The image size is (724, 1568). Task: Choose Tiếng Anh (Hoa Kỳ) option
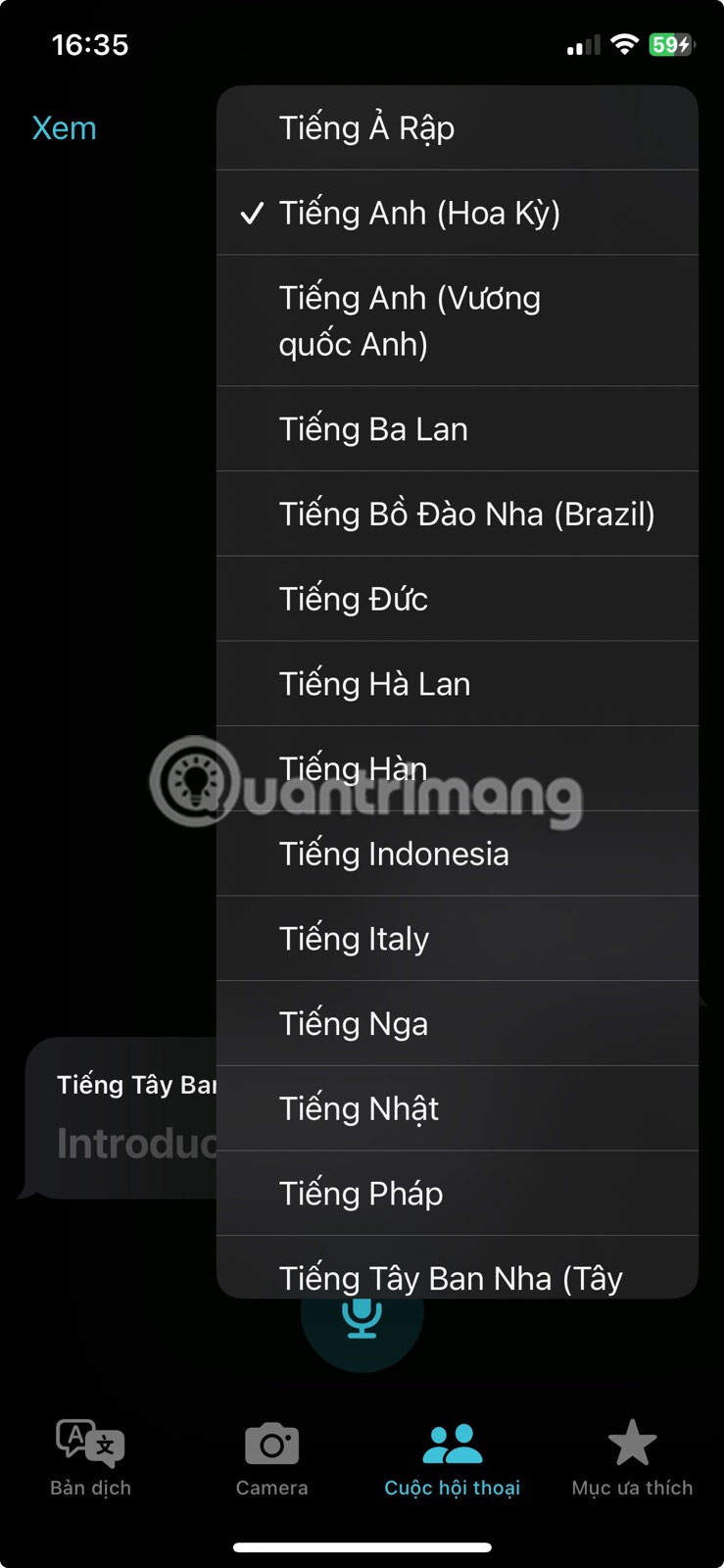click(x=457, y=213)
